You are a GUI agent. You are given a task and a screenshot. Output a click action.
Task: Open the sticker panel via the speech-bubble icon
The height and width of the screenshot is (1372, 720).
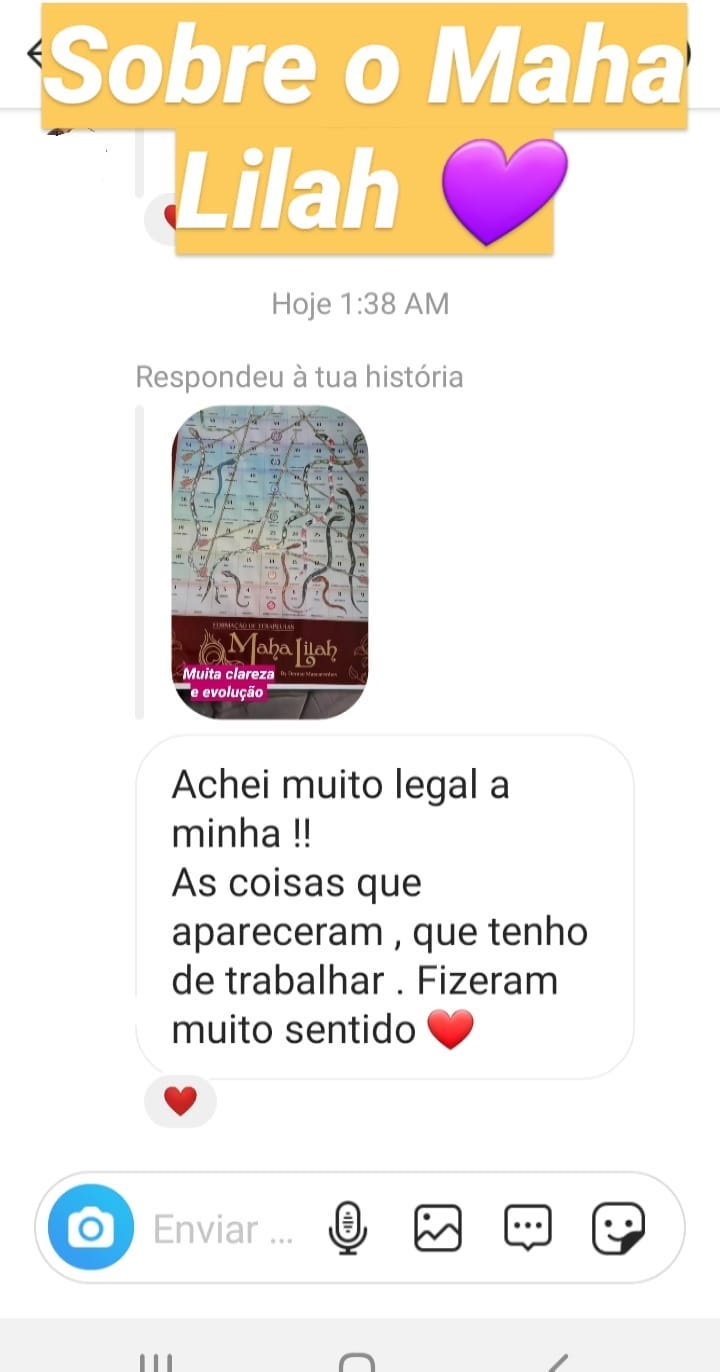click(x=528, y=1227)
